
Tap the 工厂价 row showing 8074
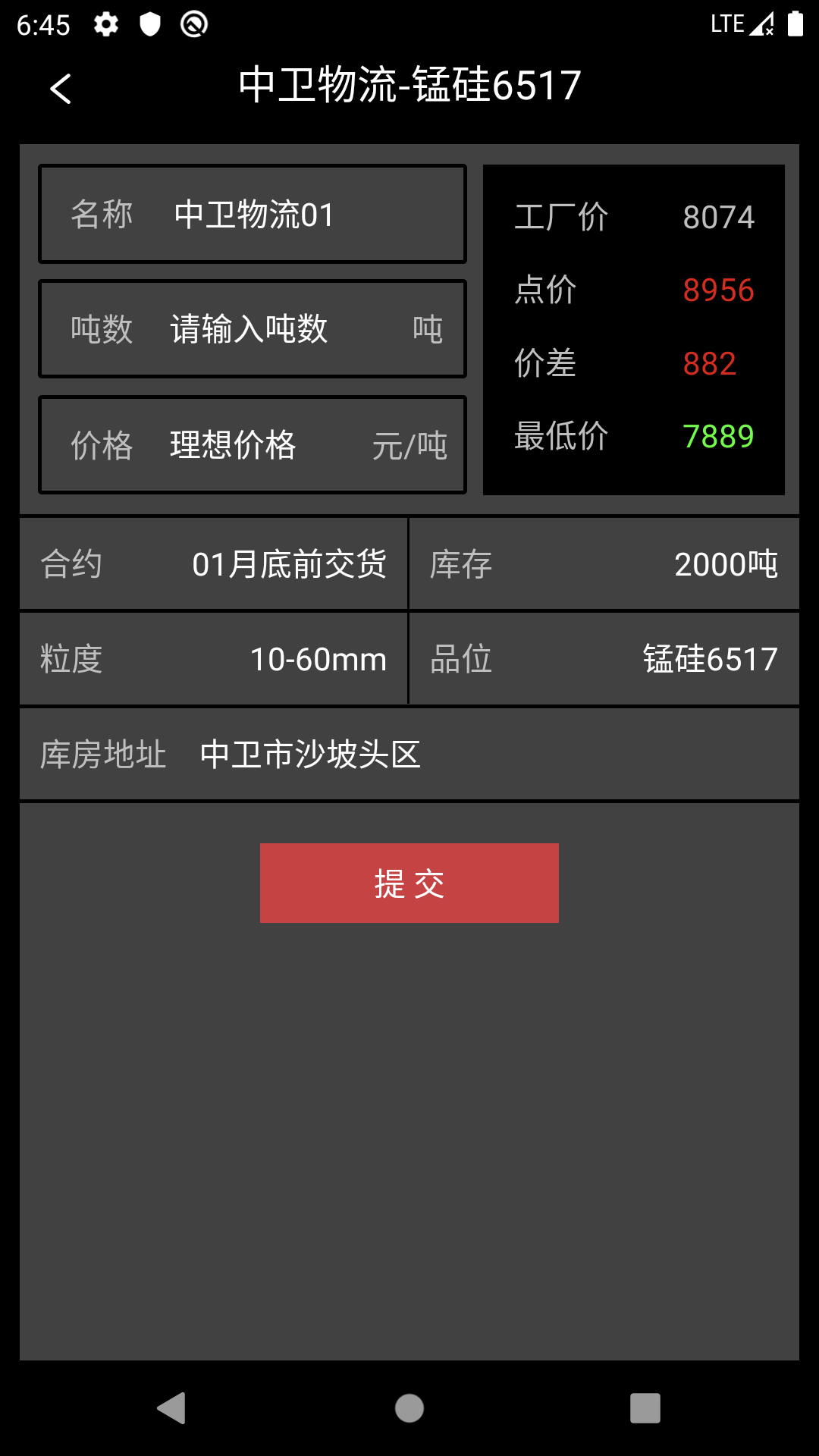[x=634, y=217]
